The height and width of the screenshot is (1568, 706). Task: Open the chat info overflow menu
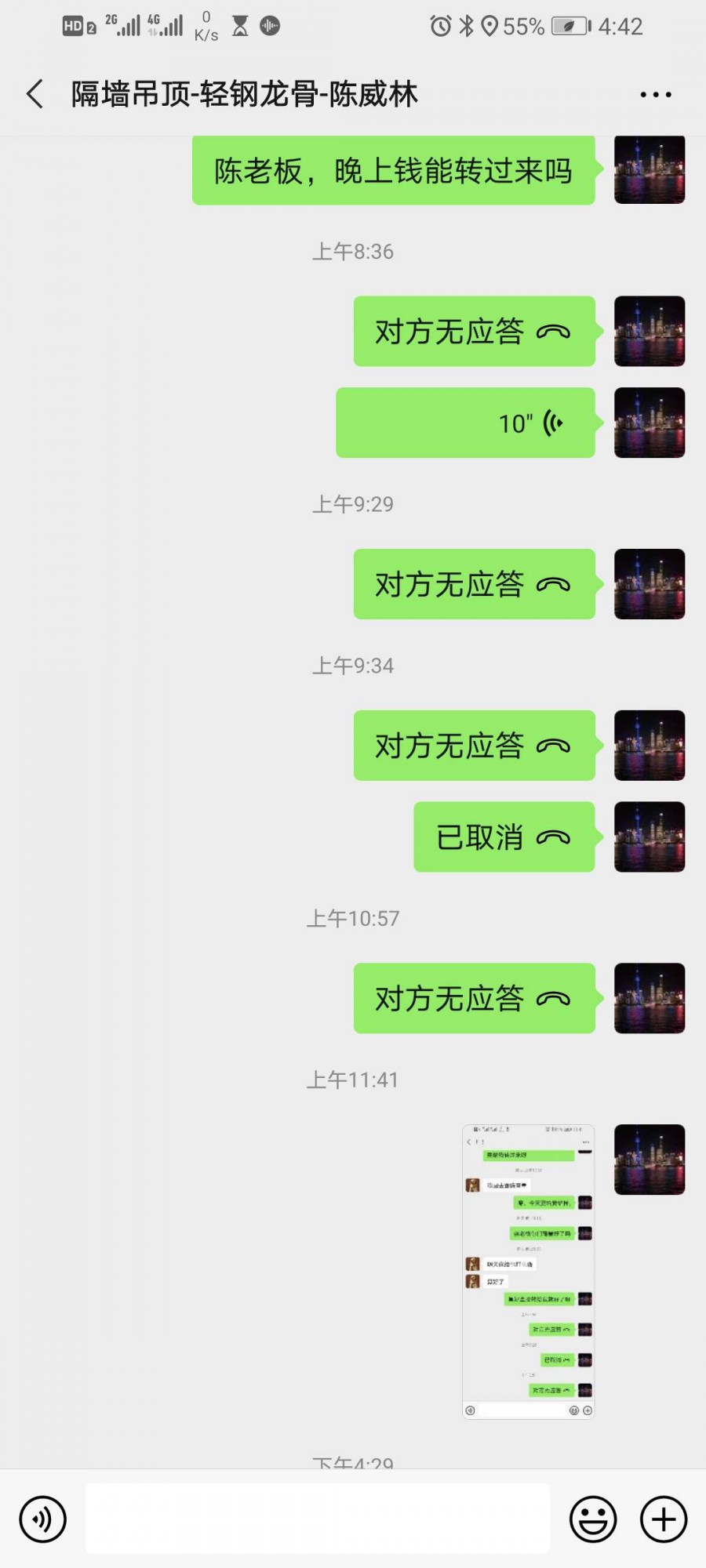tap(655, 95)
